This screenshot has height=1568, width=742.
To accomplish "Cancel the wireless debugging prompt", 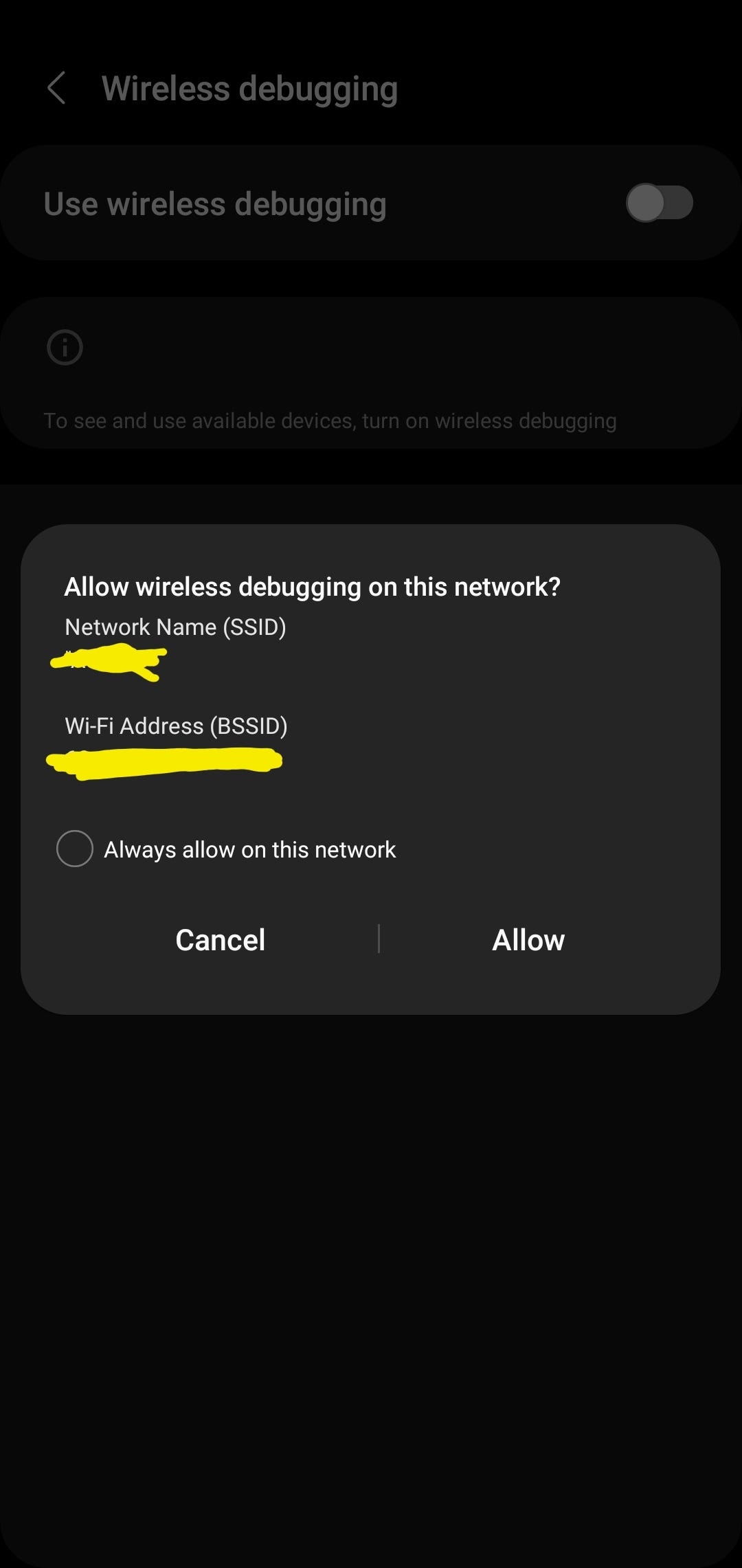I will tap(220, 939).
